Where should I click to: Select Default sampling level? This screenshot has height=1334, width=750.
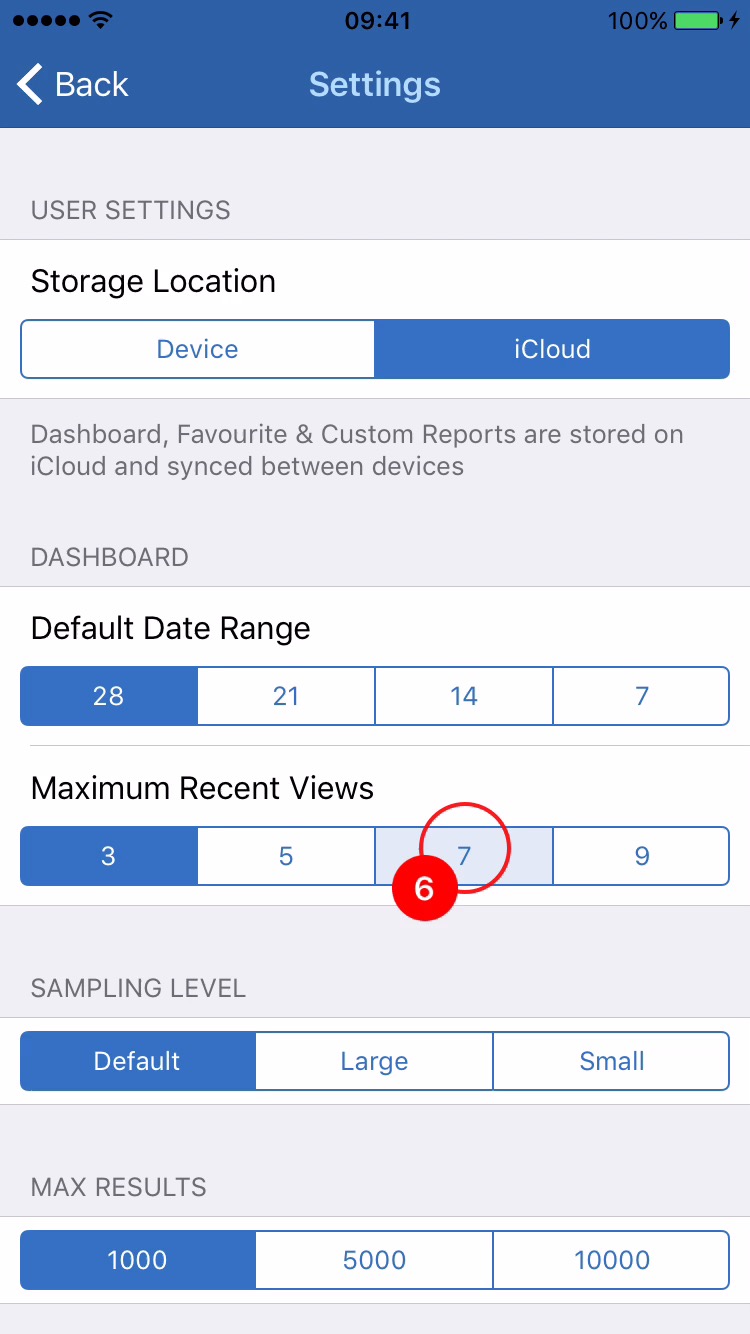click(137, 1061)
